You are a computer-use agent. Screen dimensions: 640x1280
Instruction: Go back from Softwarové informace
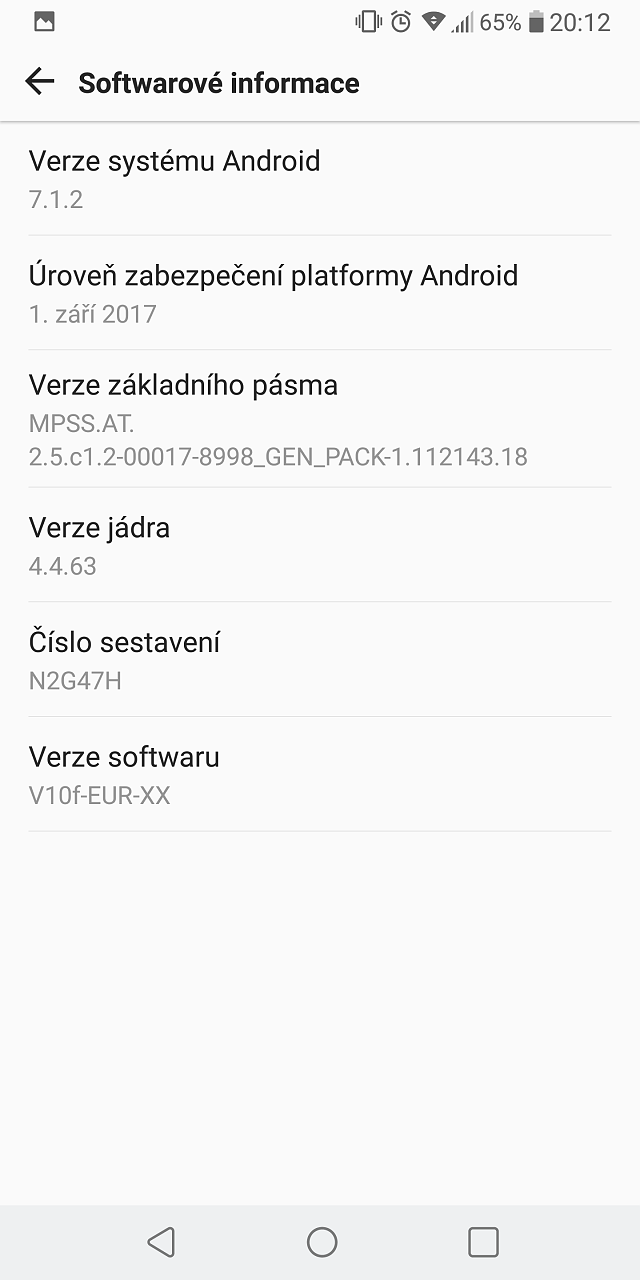point(40,82)
